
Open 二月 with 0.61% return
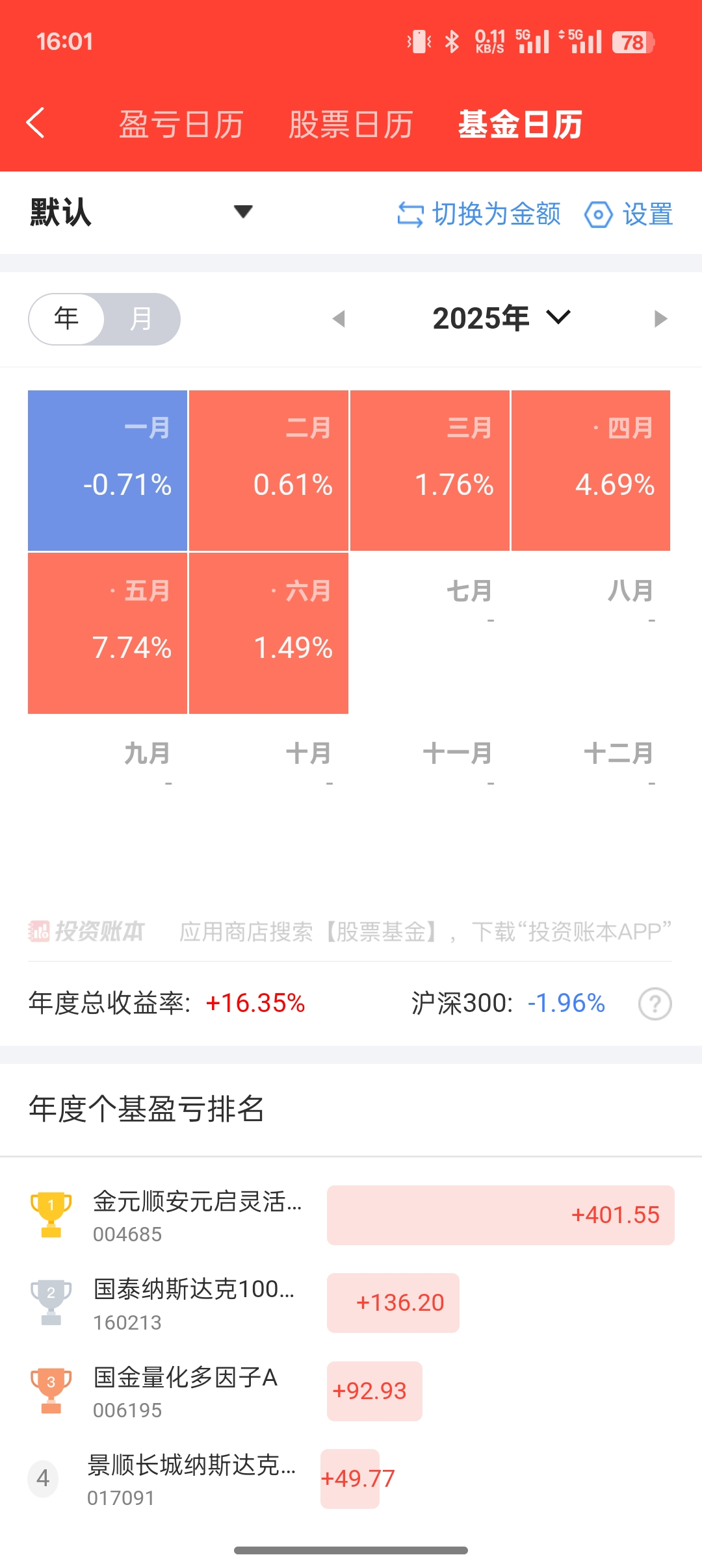[268, 470]
